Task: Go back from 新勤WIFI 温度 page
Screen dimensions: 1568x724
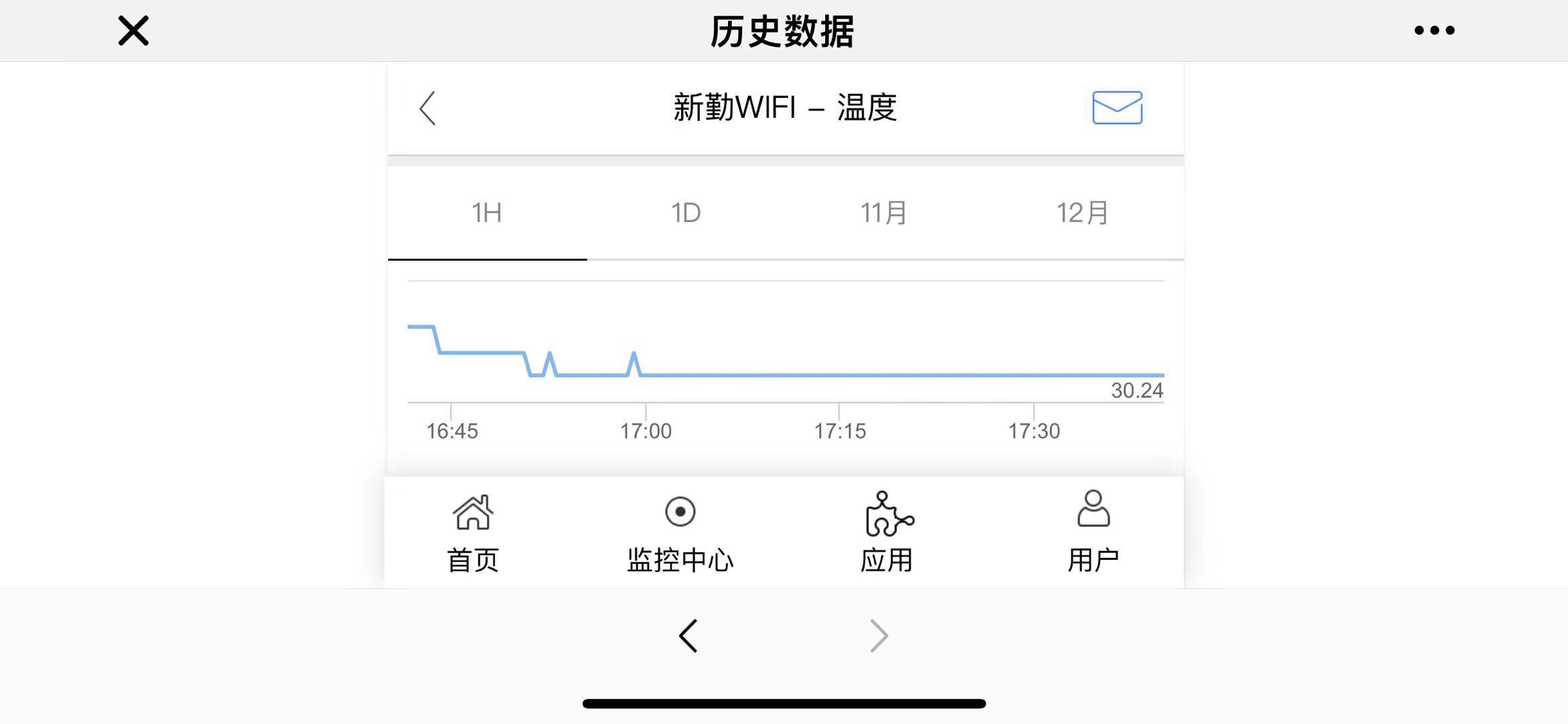Action: click(428, 108)
